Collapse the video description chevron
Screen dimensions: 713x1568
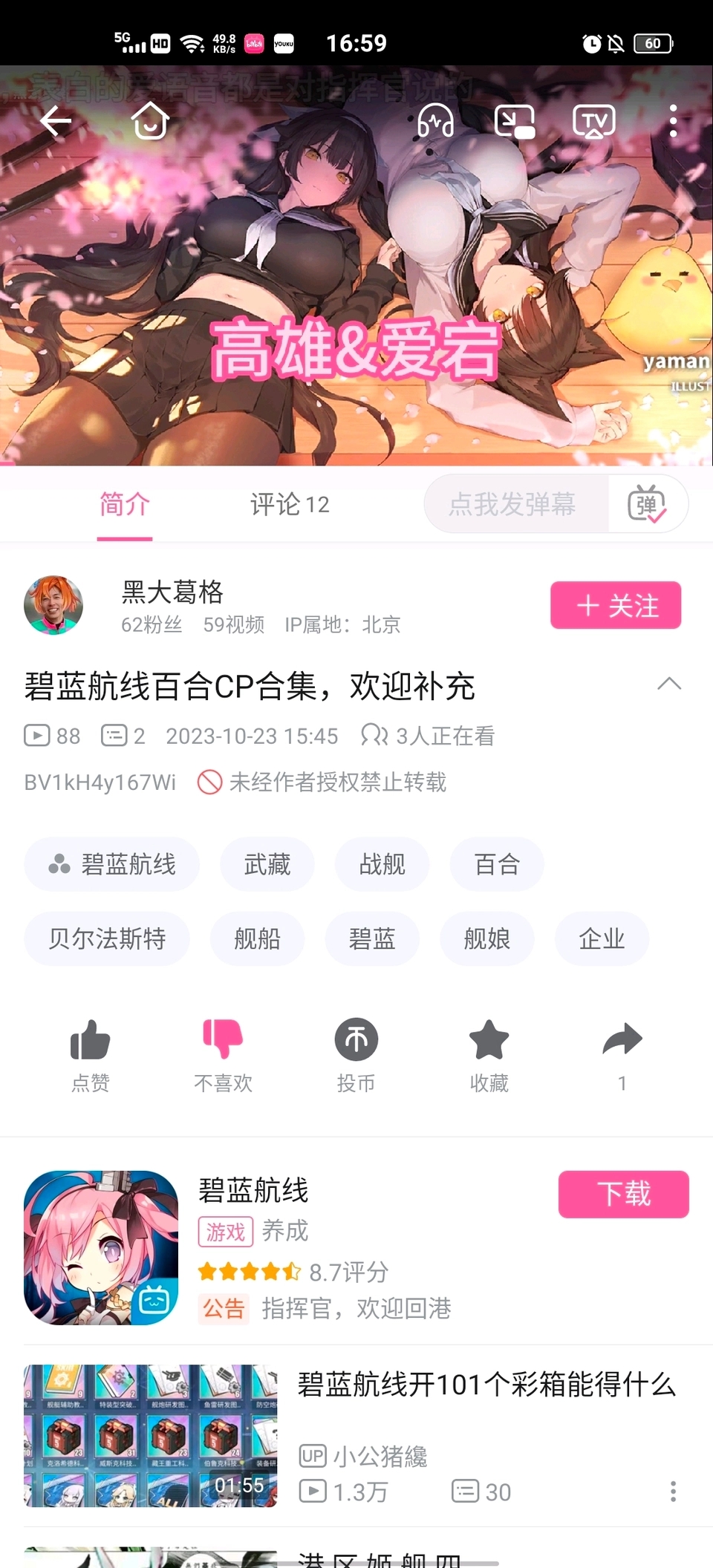pyautogui.click(x=669, y=684)
